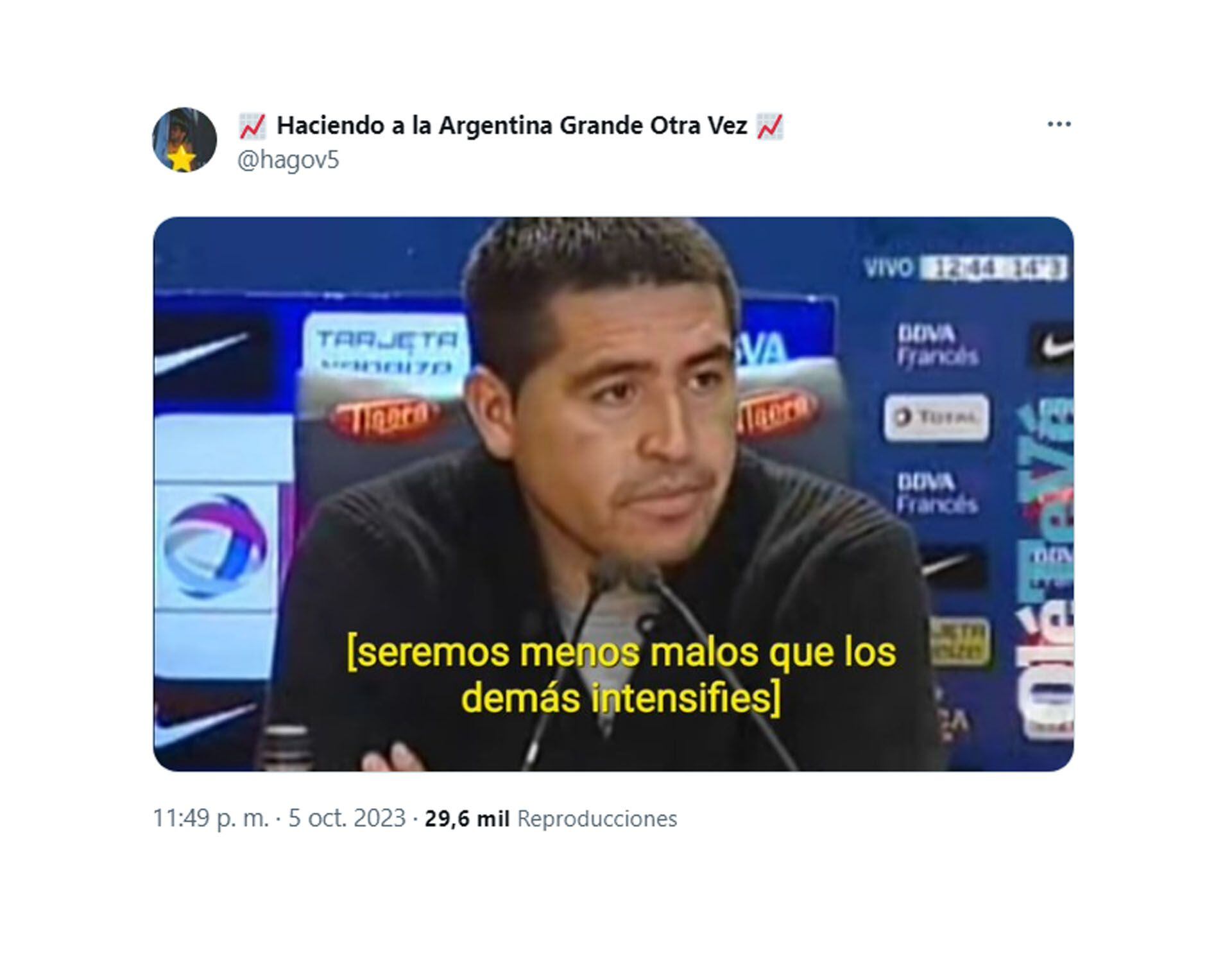The height and width of the screenshot is (970, 1232).
Task: Open the profile picture of @hagov5
Action: click(x=184, y=140)
